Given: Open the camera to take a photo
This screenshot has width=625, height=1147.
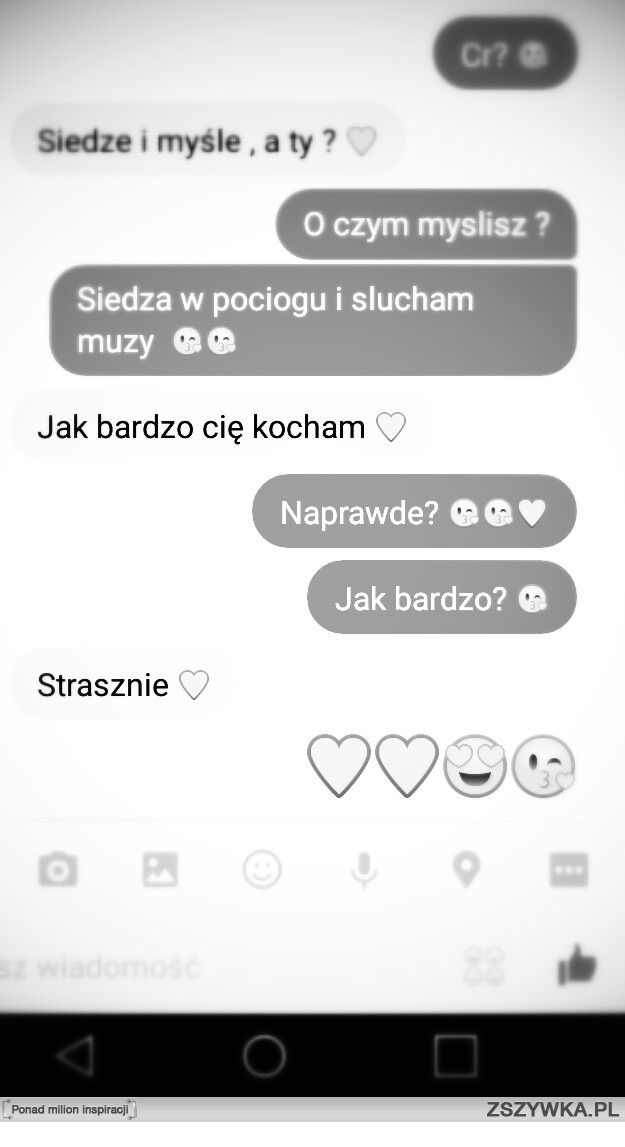Looking at the screenshot, I should tap(58, 869).
